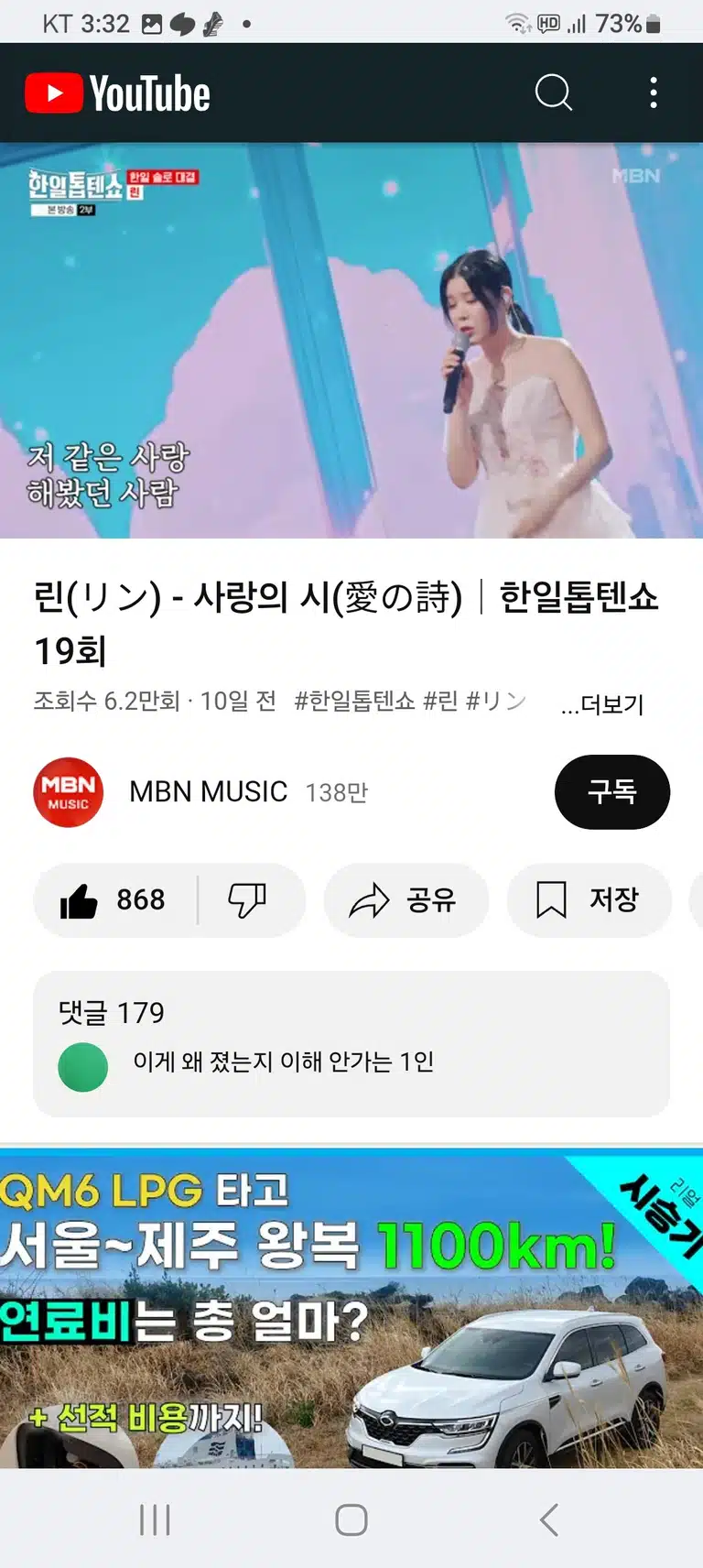Image resolution: width=703 pixels, height=1568 pixels.
Task: Expand the description with ...더보기
Action: (x=602, y=703)
